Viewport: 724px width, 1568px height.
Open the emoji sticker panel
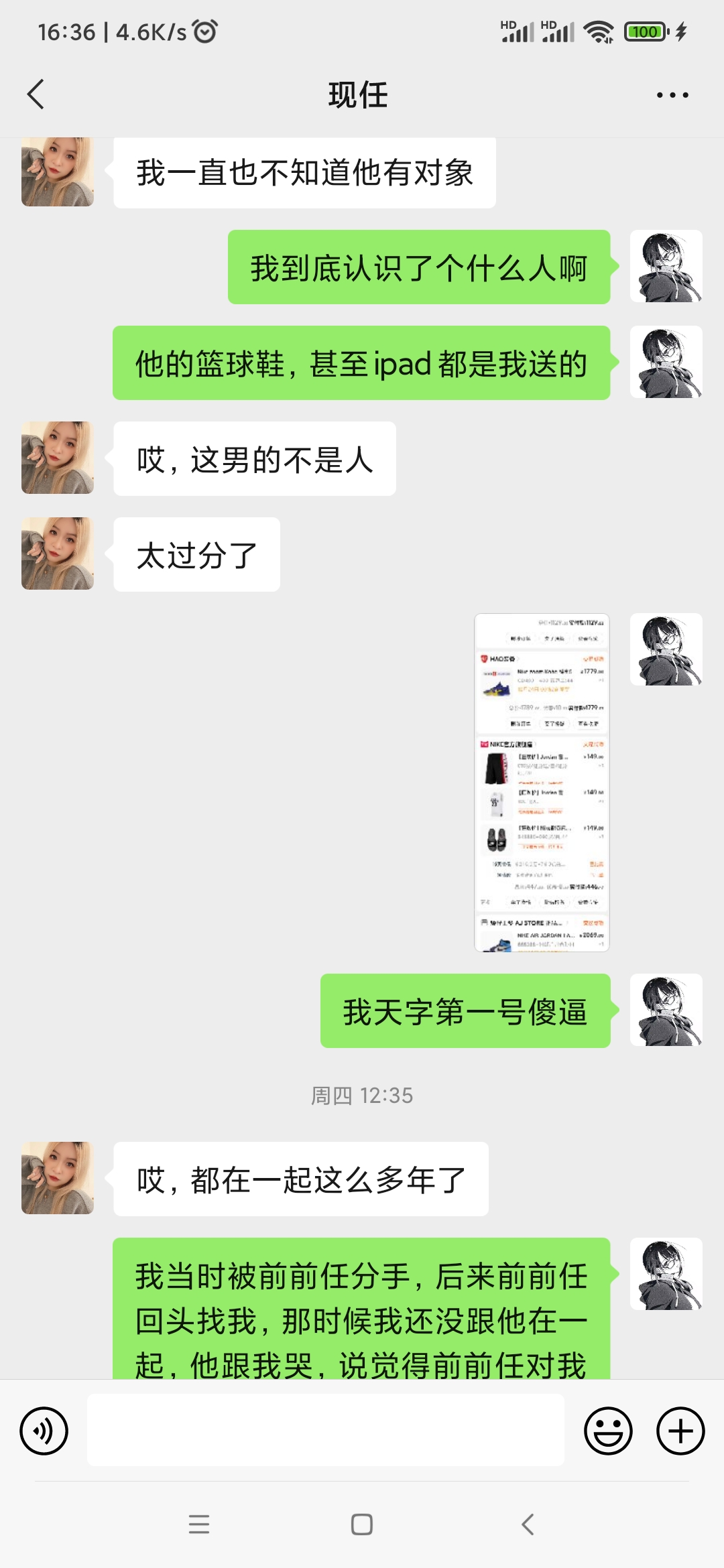[608, 1431]
